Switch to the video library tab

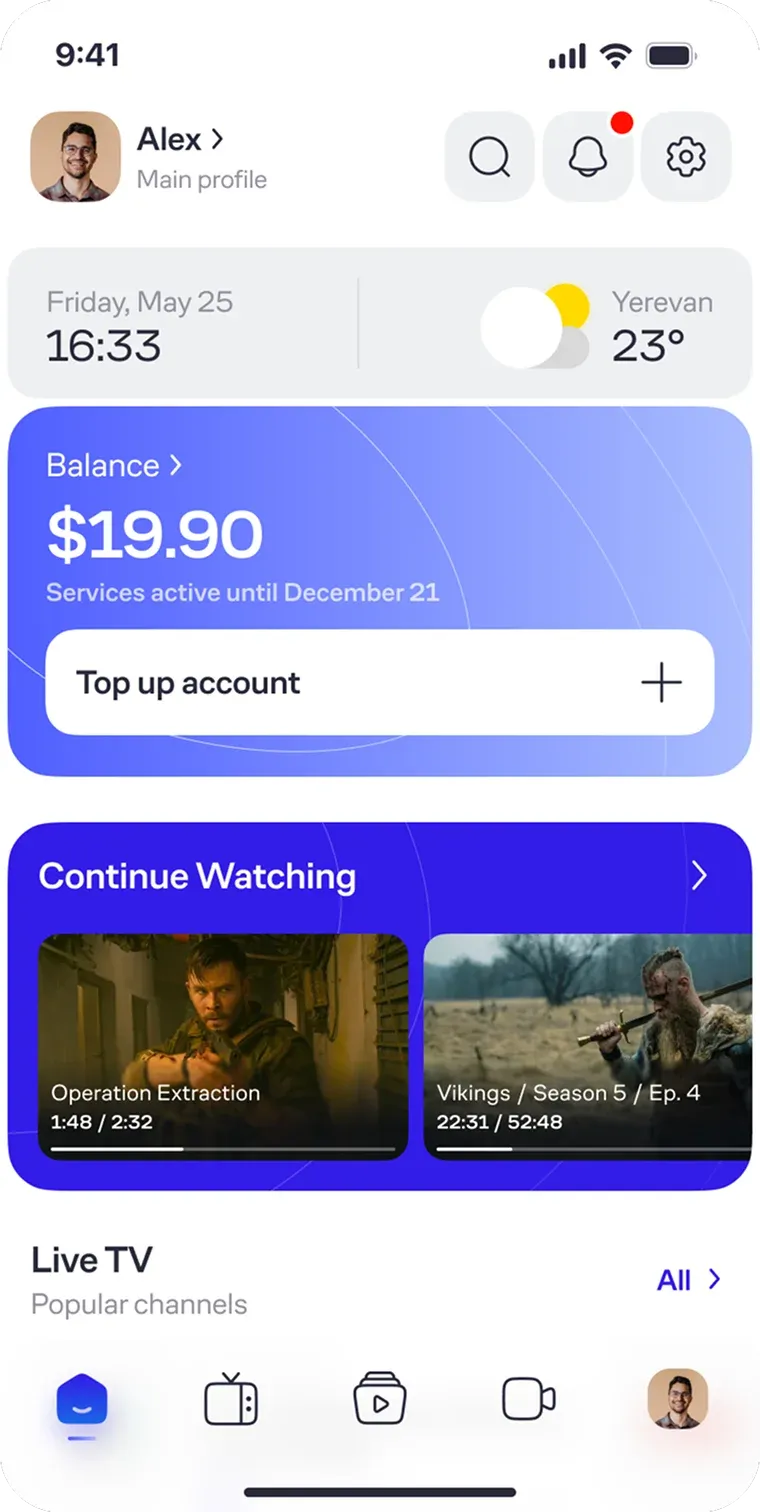[x=380, y=1399]
